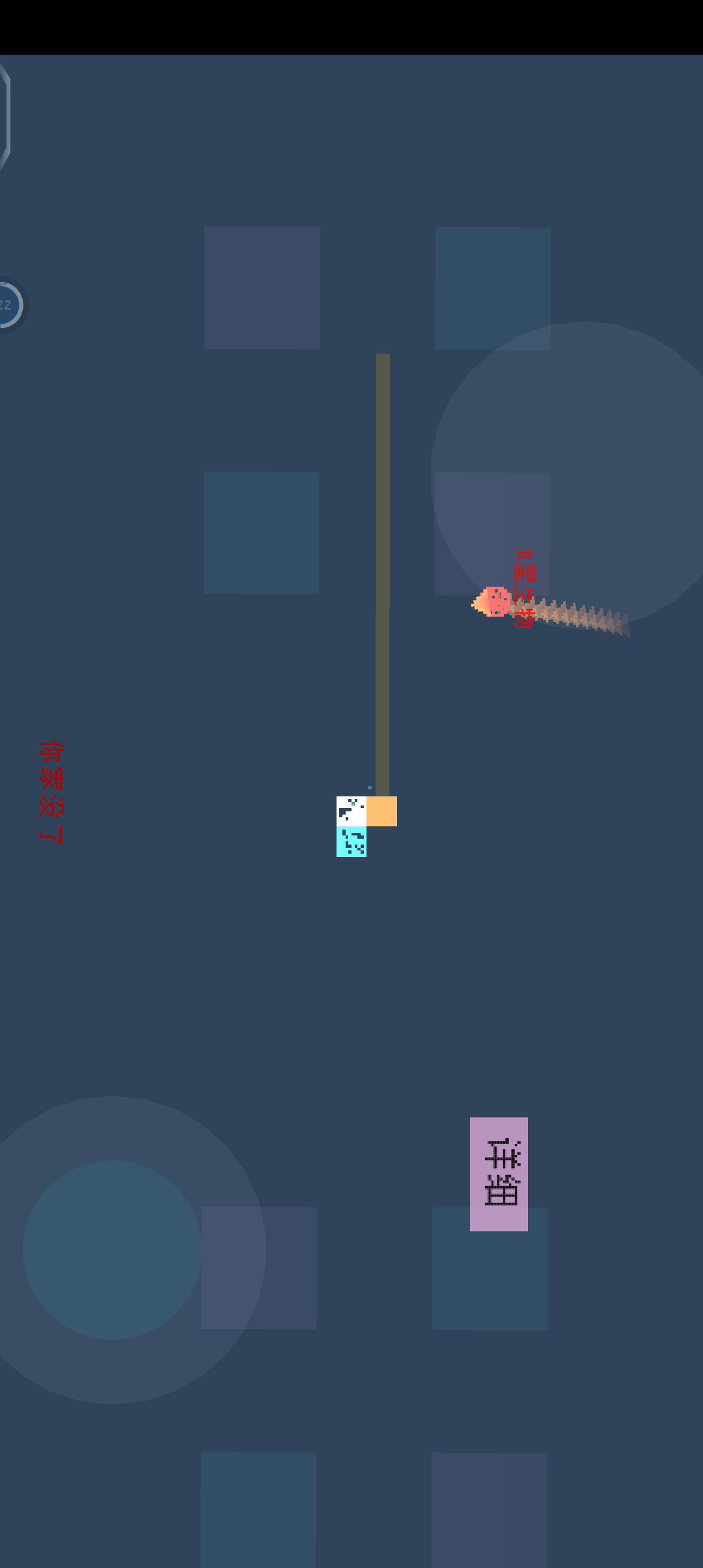Tap the purple 详细 button
703x1568 pixels.
[499, 1173]
